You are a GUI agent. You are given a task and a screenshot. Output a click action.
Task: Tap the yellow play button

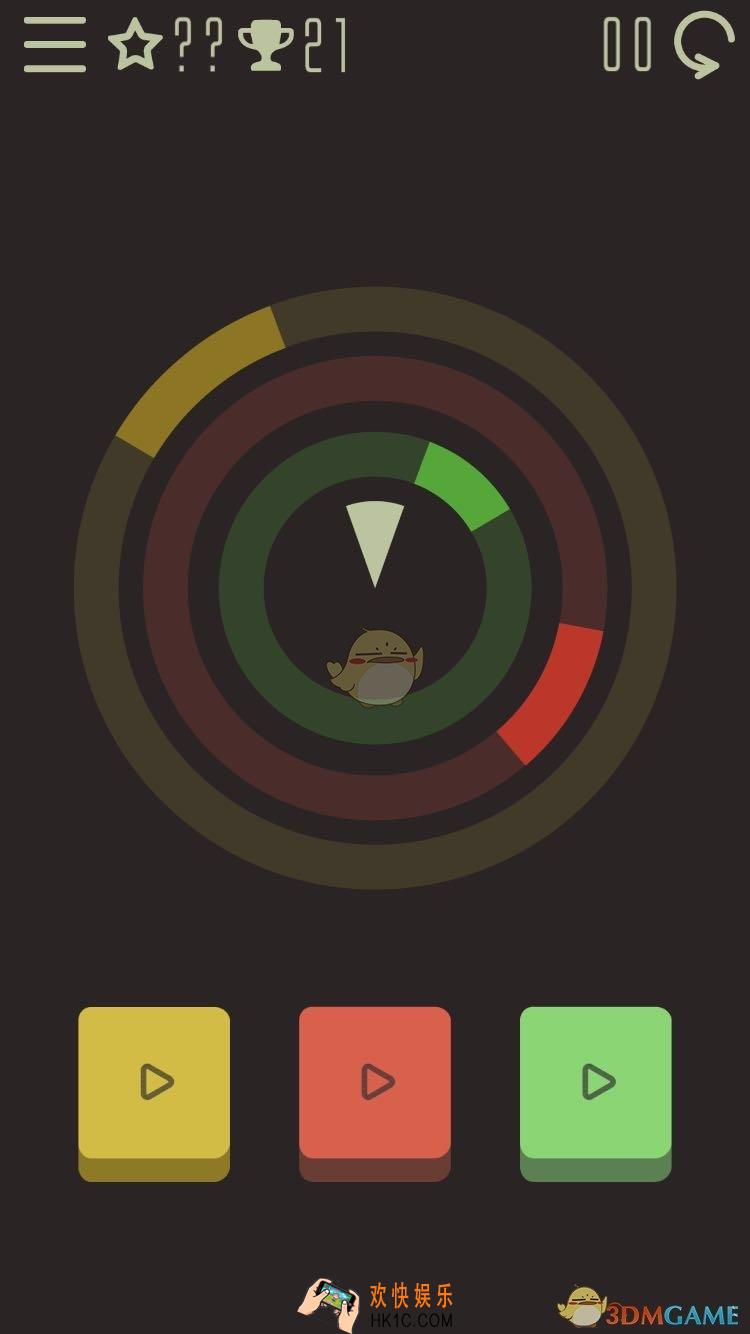coord(154,1083)
